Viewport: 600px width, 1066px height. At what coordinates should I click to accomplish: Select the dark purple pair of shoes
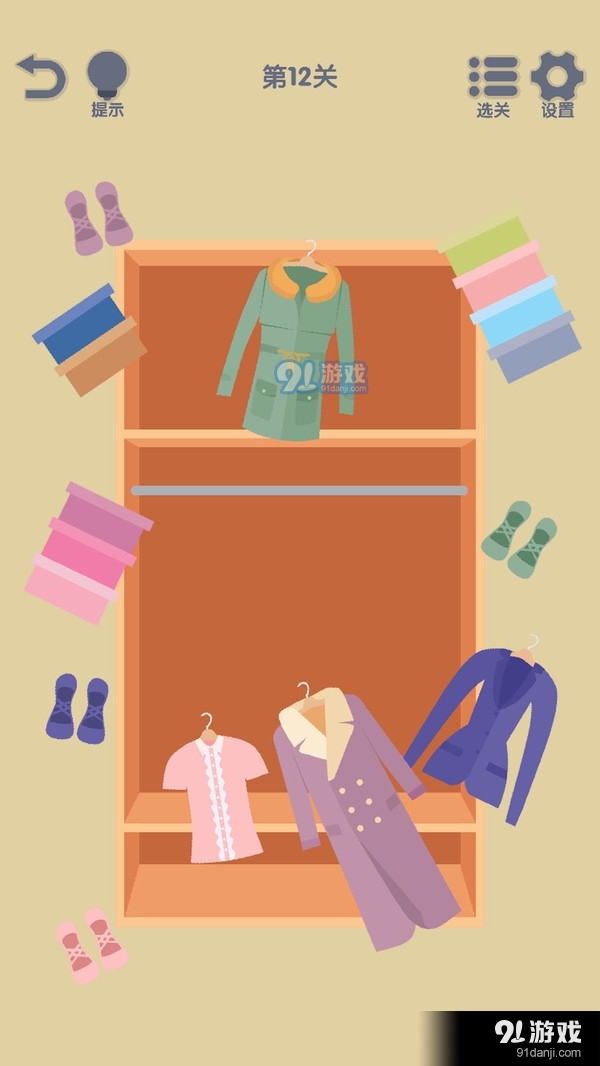click(x=78, y=707)
